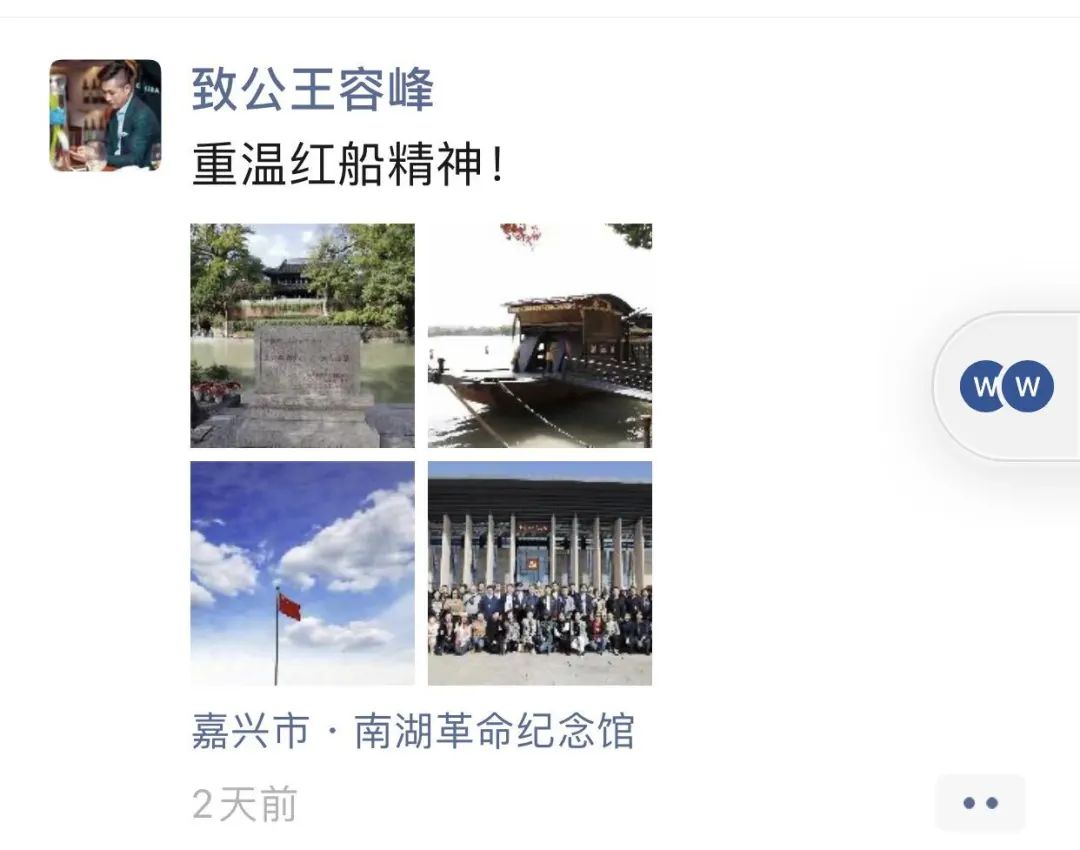View the stone monument photo
This screenshot has height=850, width=1080.
point(302,335)
